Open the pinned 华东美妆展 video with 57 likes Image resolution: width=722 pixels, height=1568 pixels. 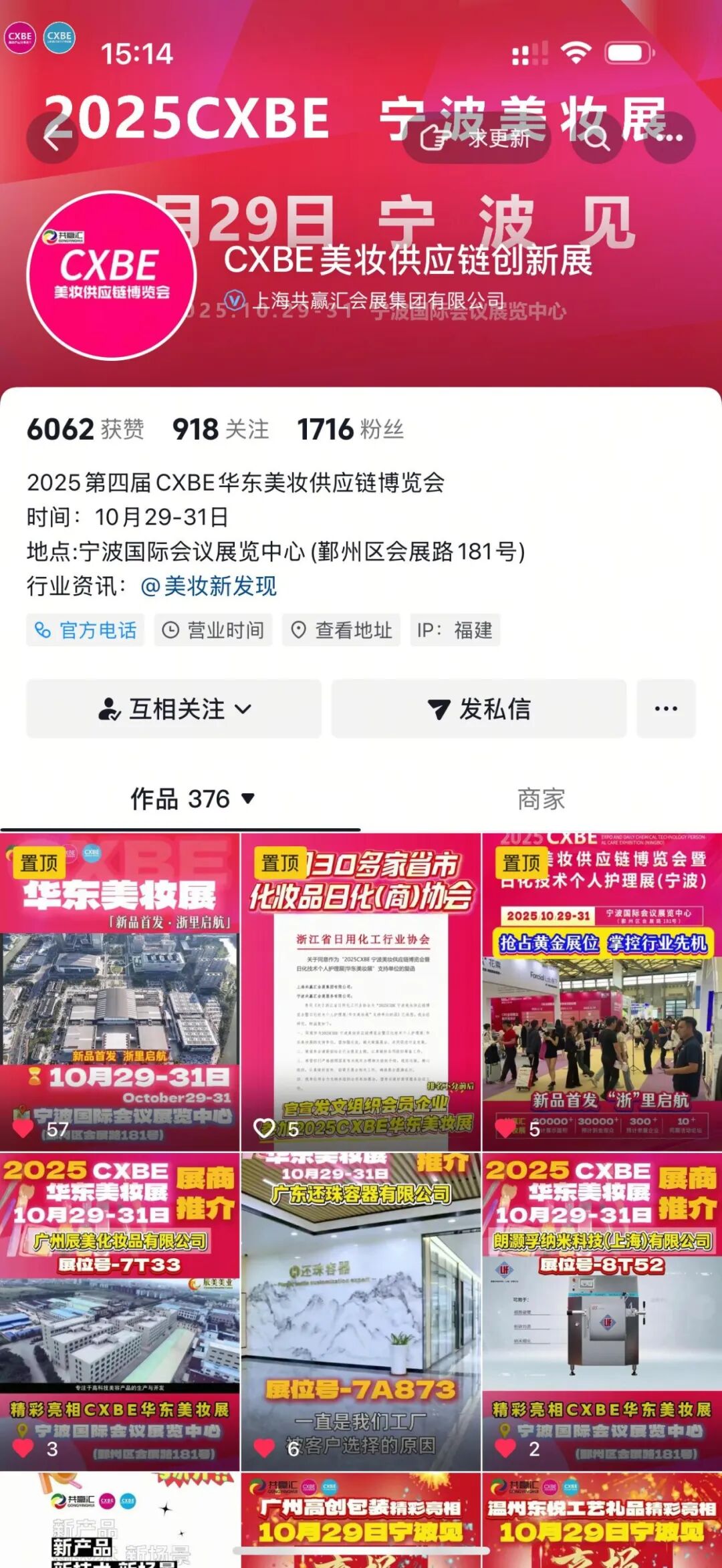pos(120,992)
